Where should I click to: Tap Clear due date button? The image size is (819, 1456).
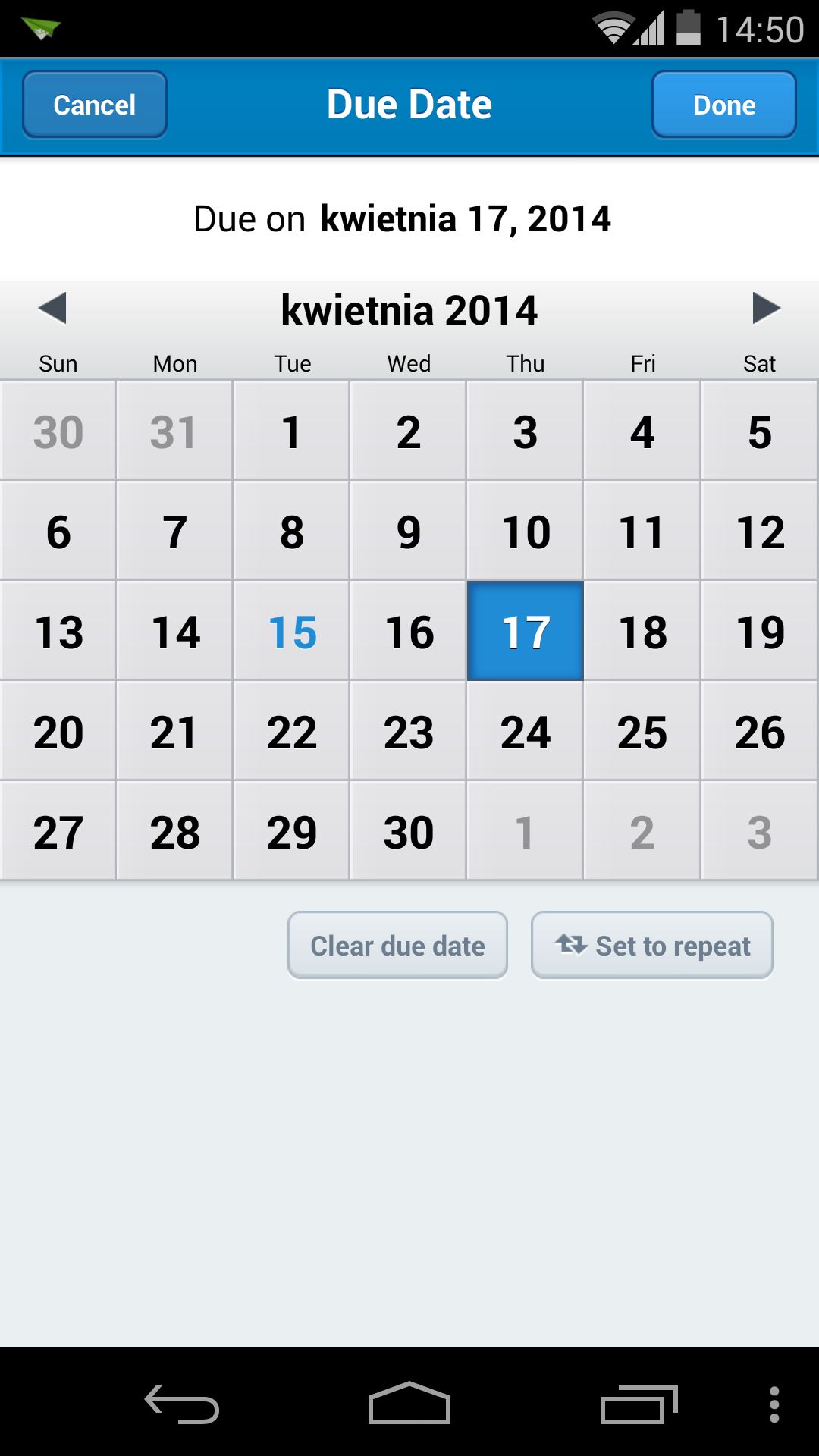click(397, 945)
